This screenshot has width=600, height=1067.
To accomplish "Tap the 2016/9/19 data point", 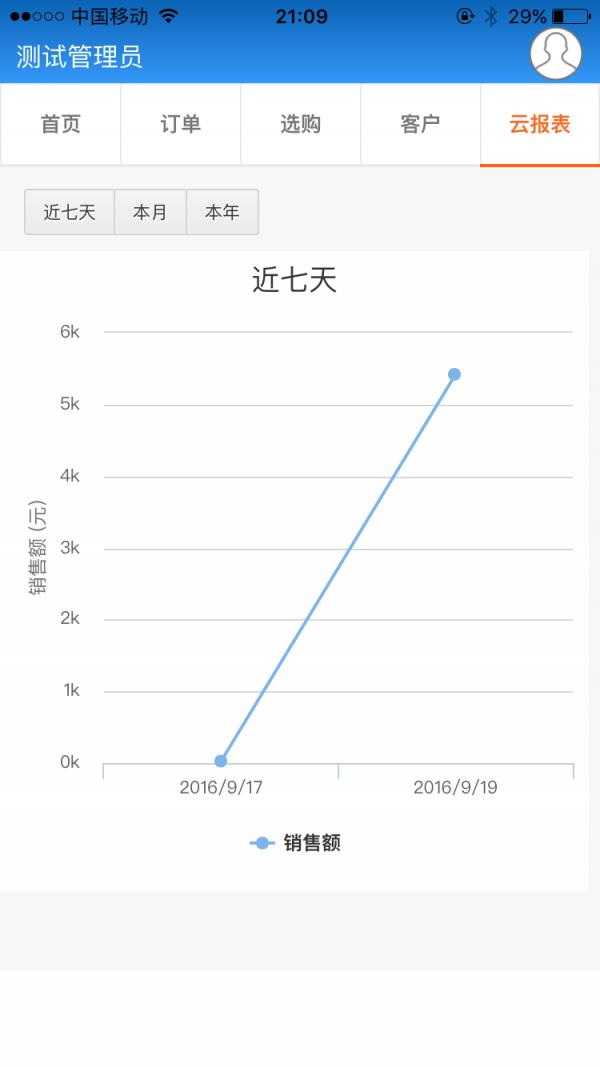I will point(454,374).
